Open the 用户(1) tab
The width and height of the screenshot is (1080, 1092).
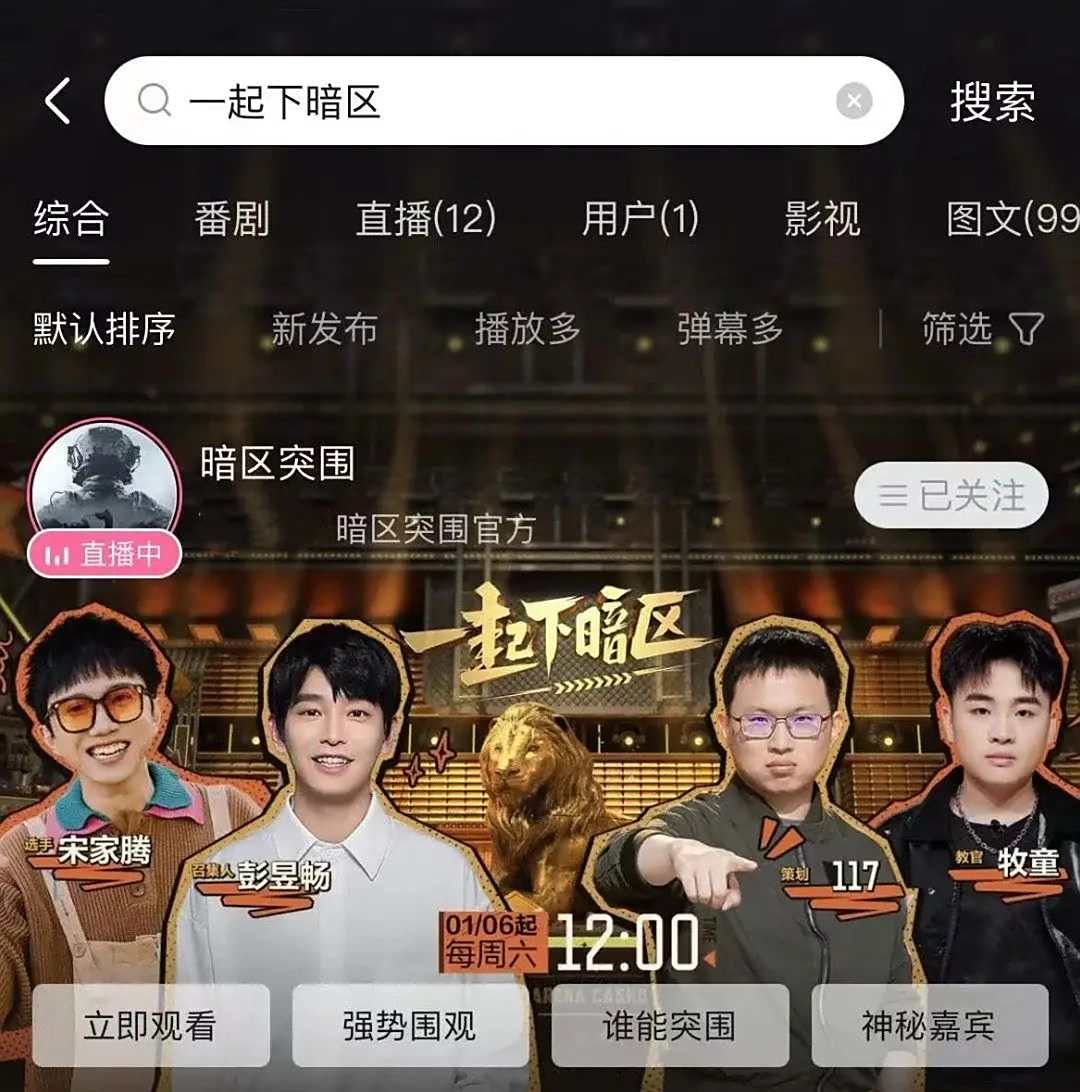click(640, 219)
